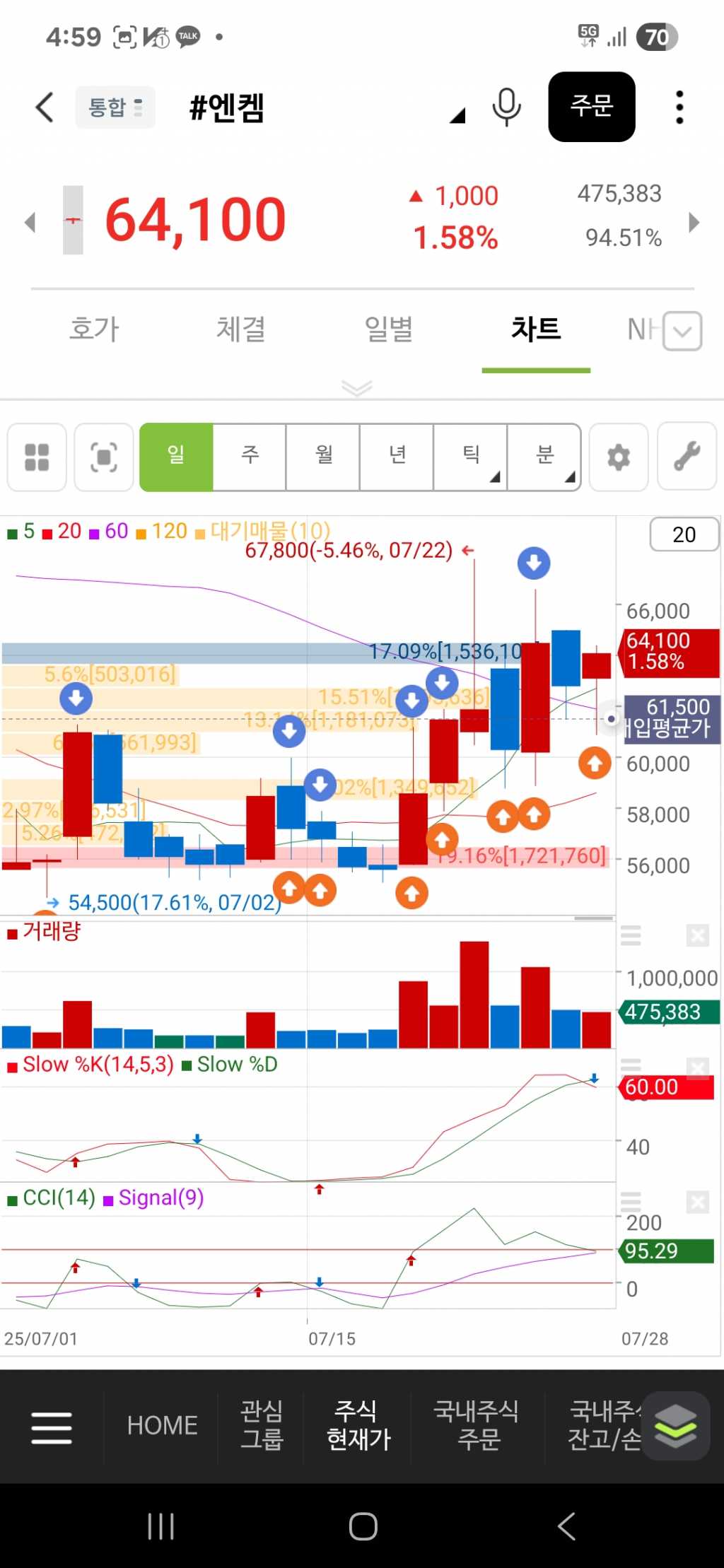
Task: Switch to the 호가 tab
Action: (x=94, y=329)
